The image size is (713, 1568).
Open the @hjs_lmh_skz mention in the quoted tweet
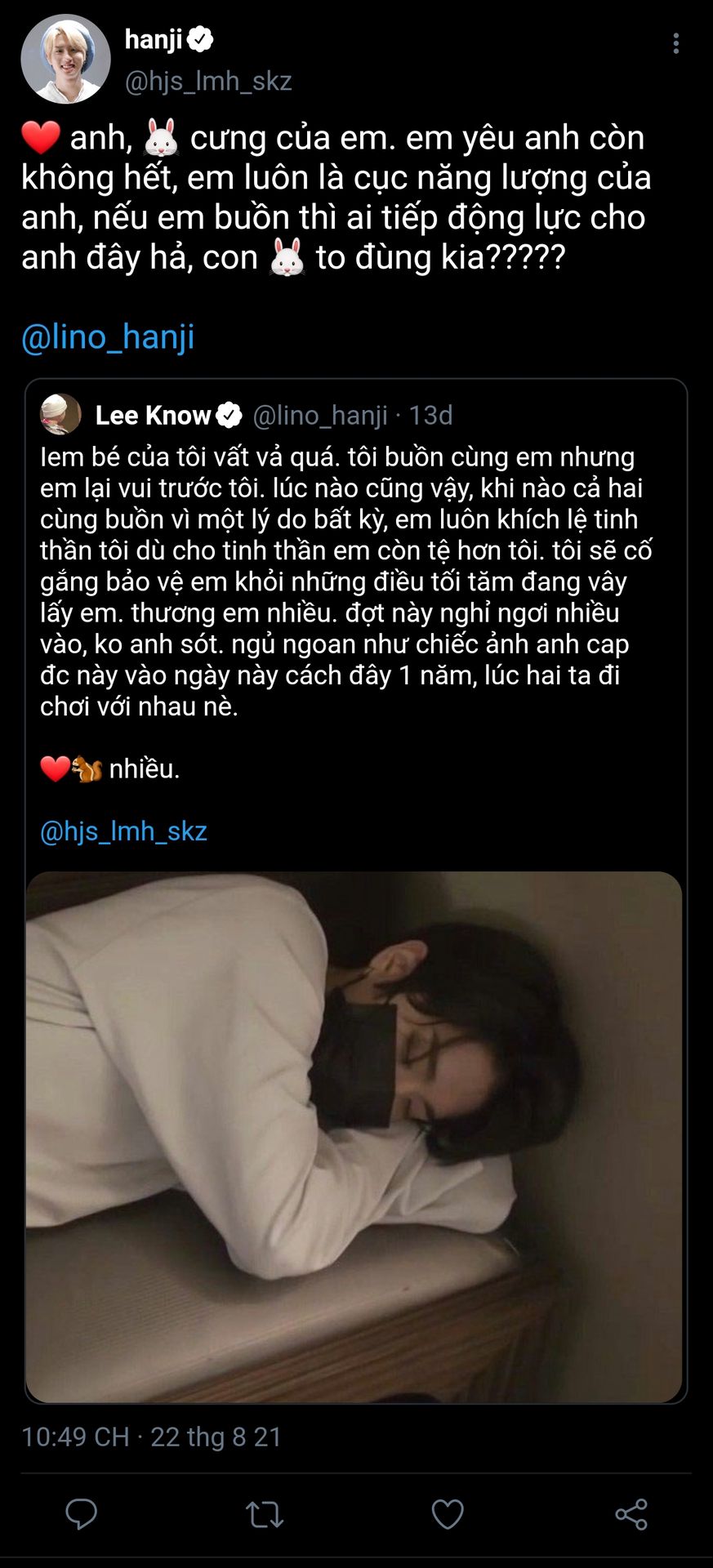point(123,831)
